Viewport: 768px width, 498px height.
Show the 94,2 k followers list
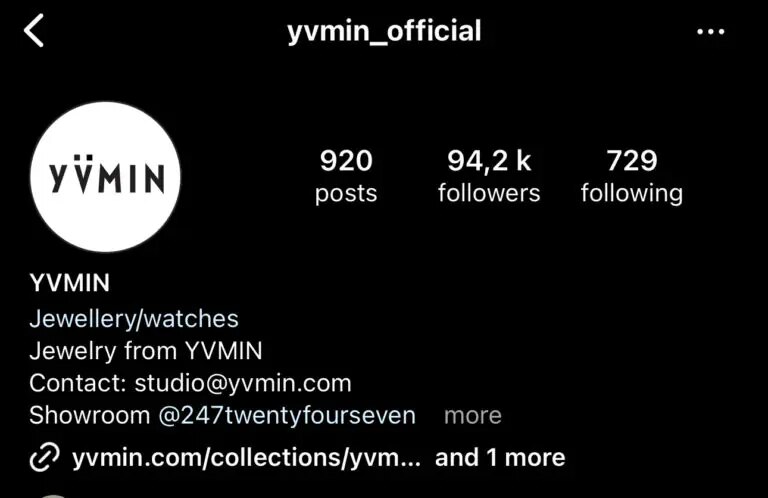(x=489, y=175)
